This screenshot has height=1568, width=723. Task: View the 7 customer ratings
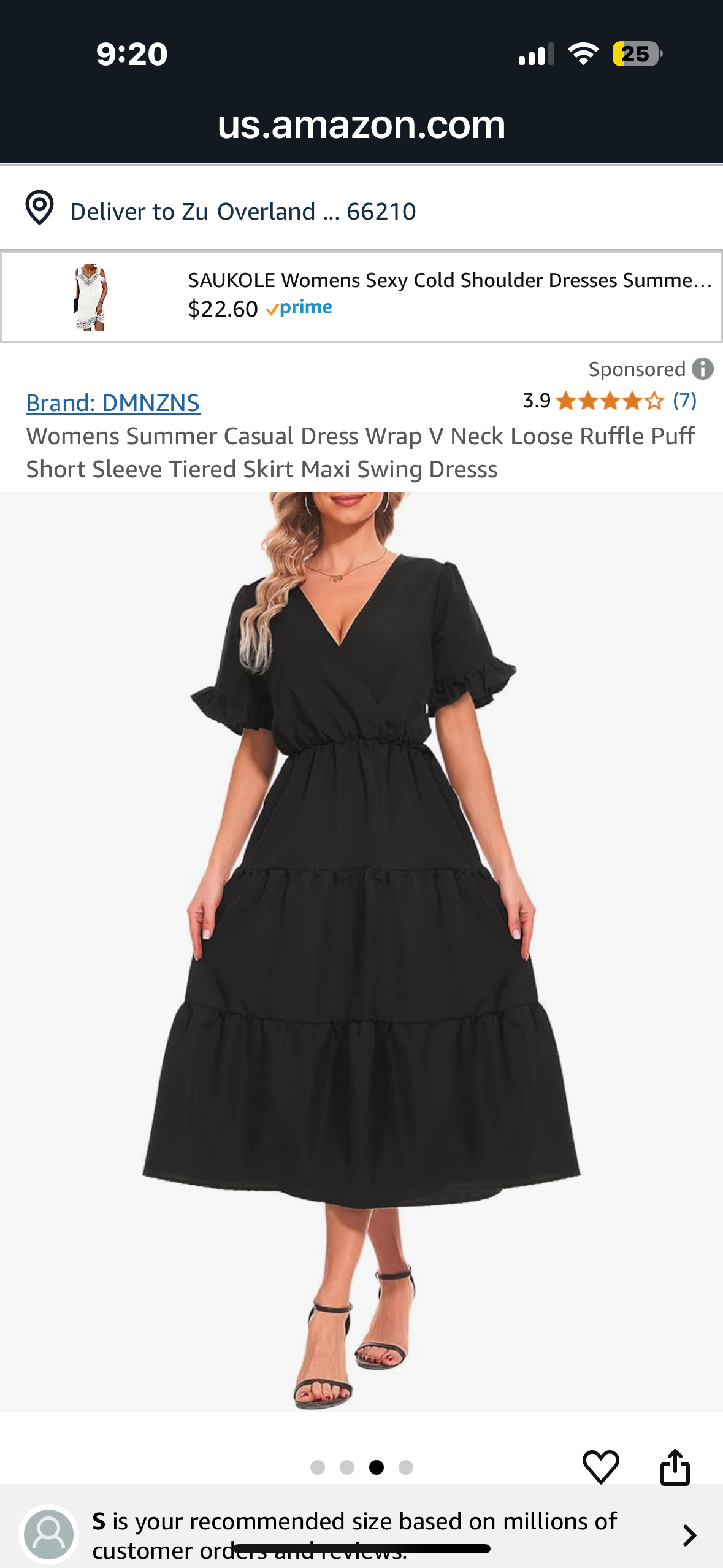pyautogui.click(x=684, y=401)
